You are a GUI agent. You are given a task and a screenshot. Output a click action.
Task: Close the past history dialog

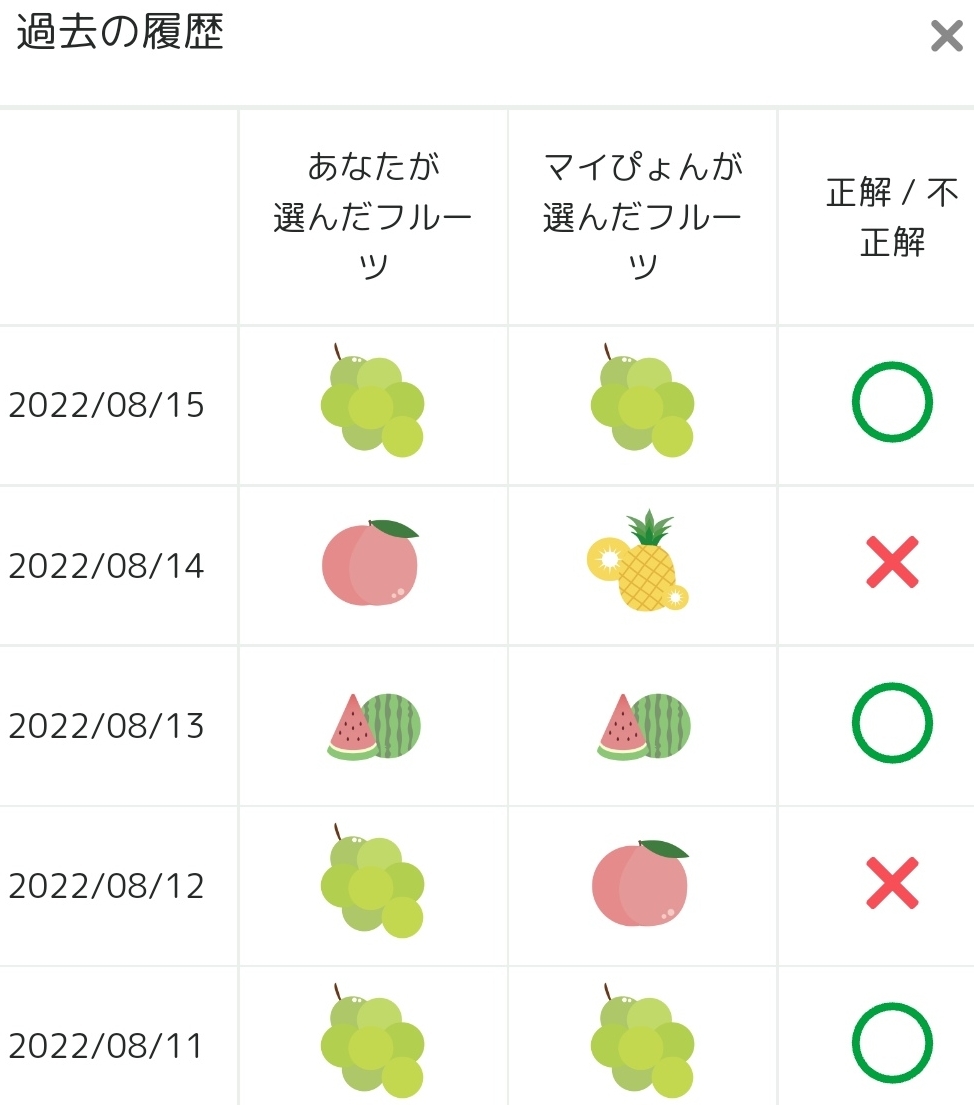947,36
